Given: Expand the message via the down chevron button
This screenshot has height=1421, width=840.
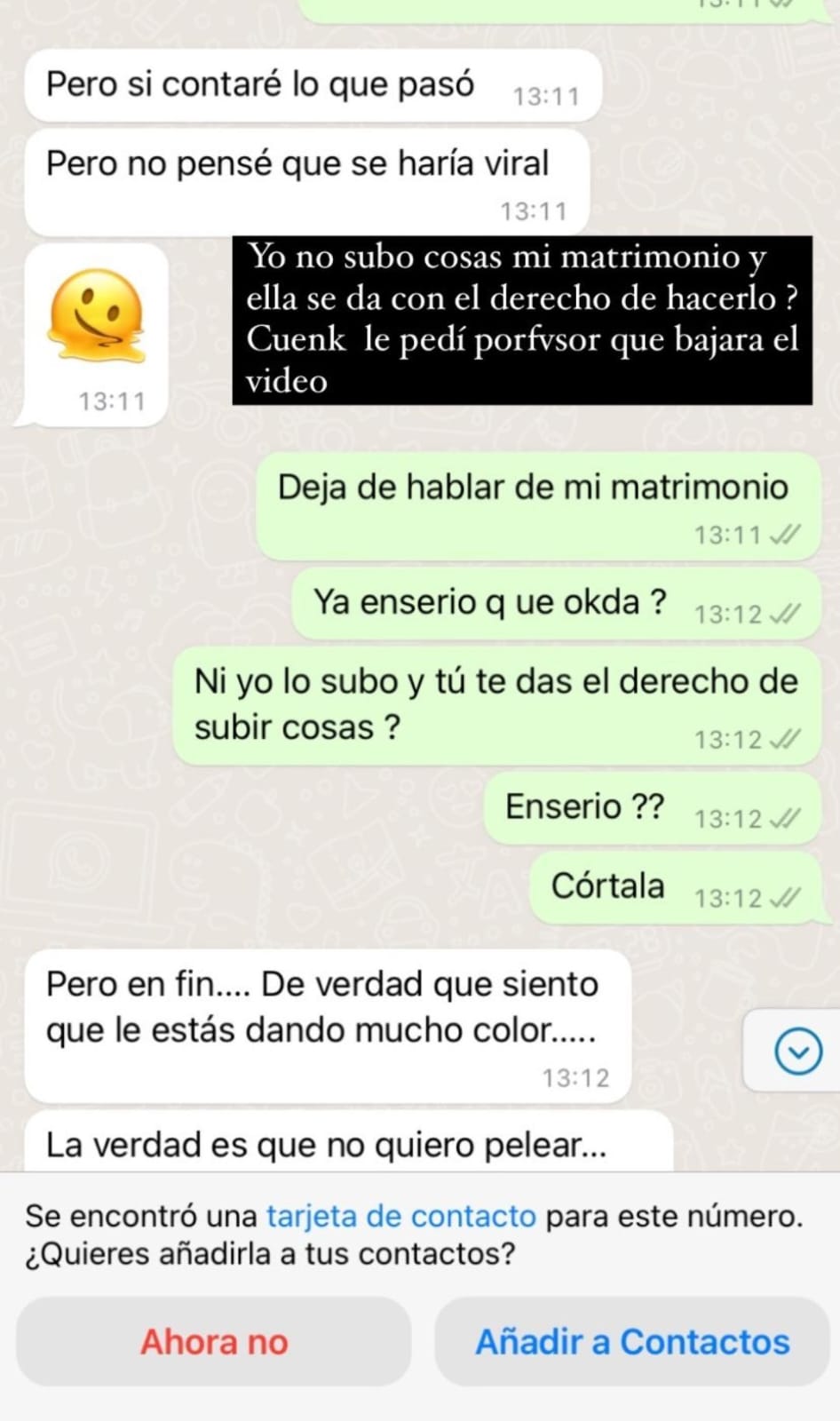Looking at the screenshot, I should [797, 1051].
